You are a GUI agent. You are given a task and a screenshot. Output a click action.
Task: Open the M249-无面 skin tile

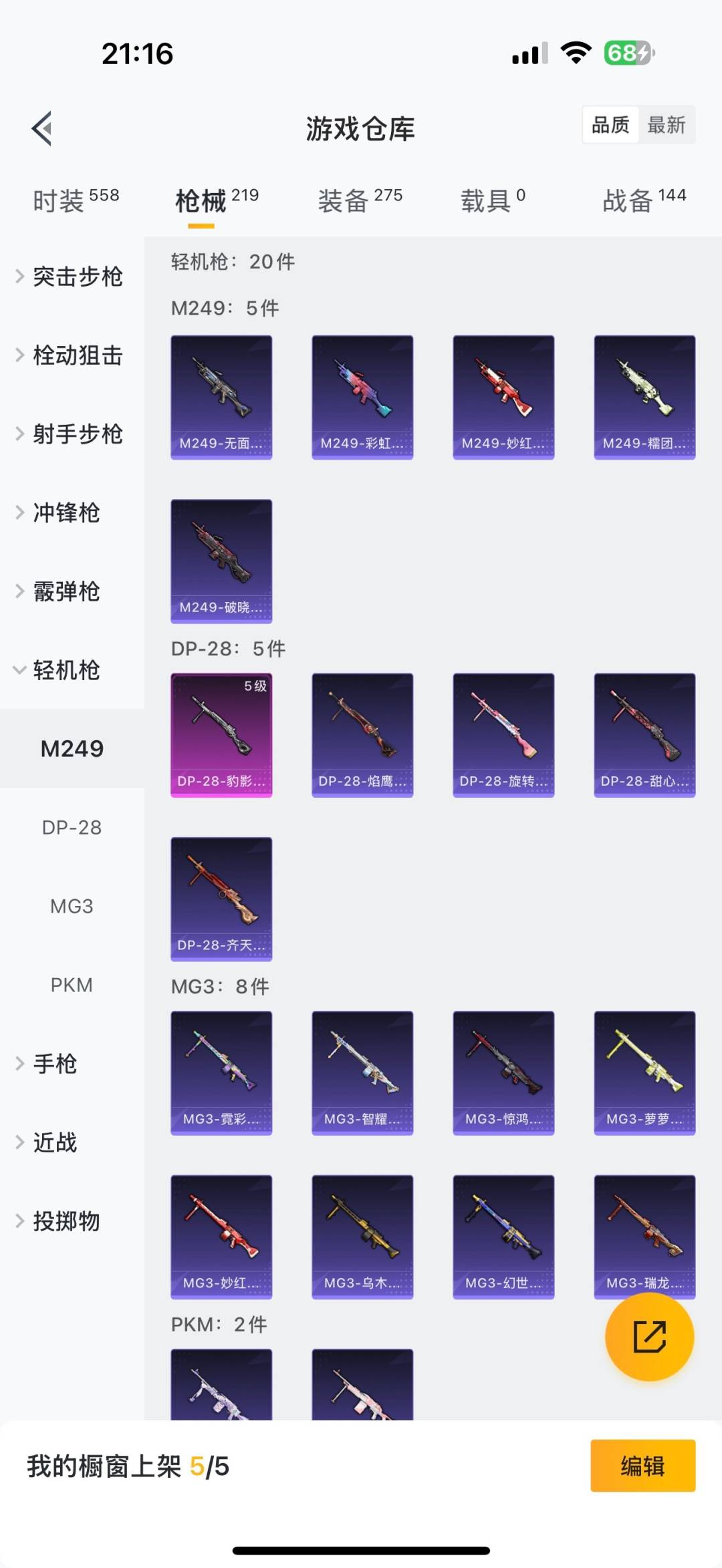click(221, 398)
